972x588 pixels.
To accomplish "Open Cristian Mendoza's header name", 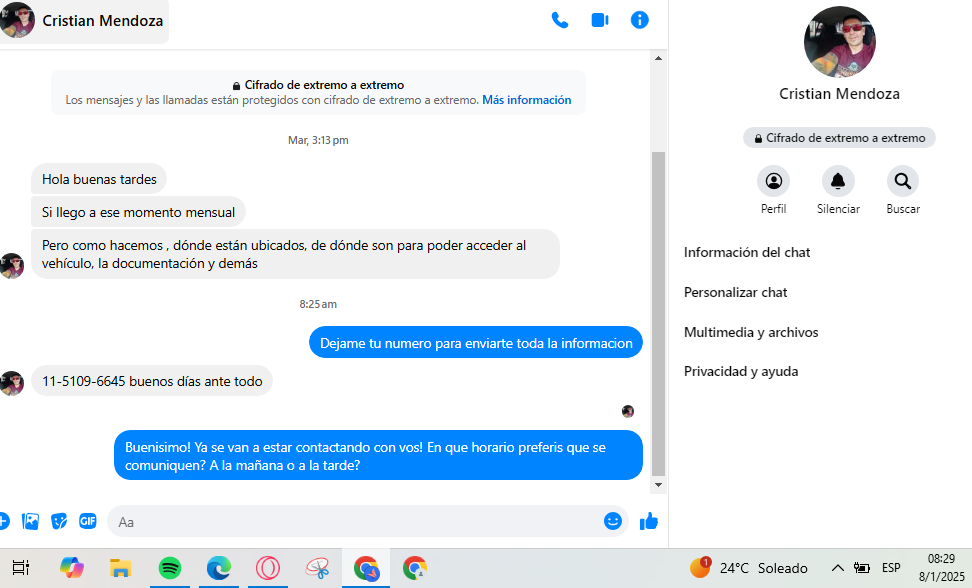I will point(102,21).
